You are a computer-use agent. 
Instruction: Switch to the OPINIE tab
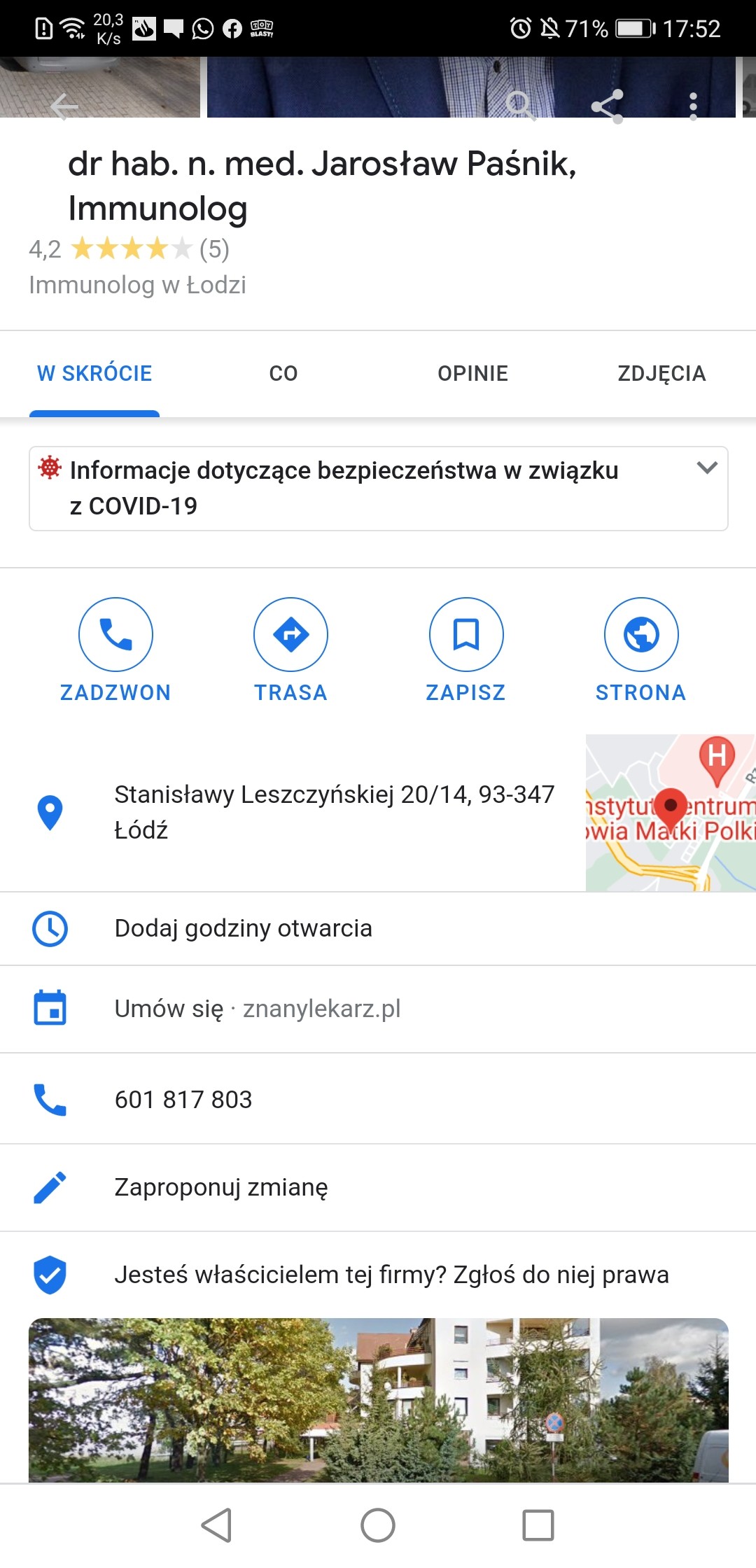472,373
